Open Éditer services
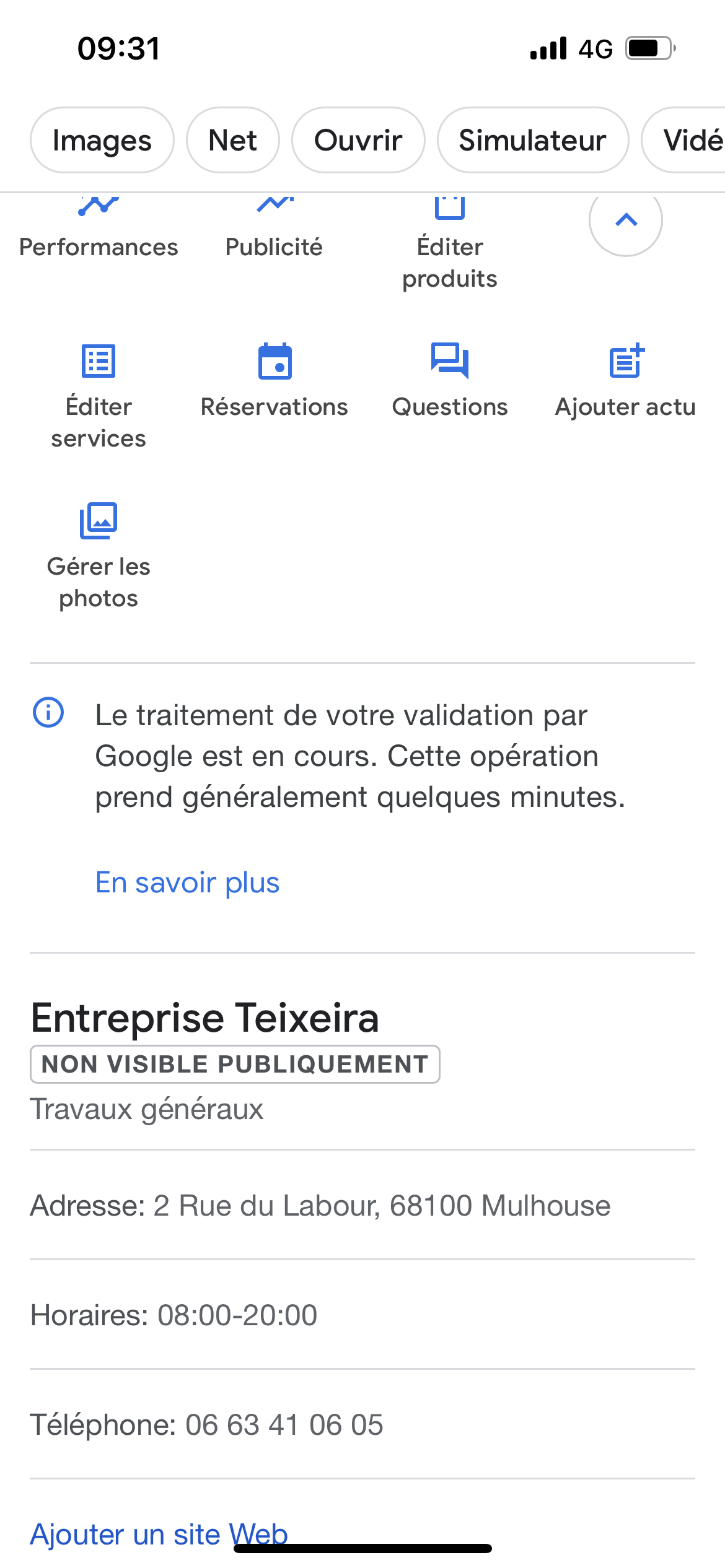This screenshot has width=725, height=1568. point(99,396)
